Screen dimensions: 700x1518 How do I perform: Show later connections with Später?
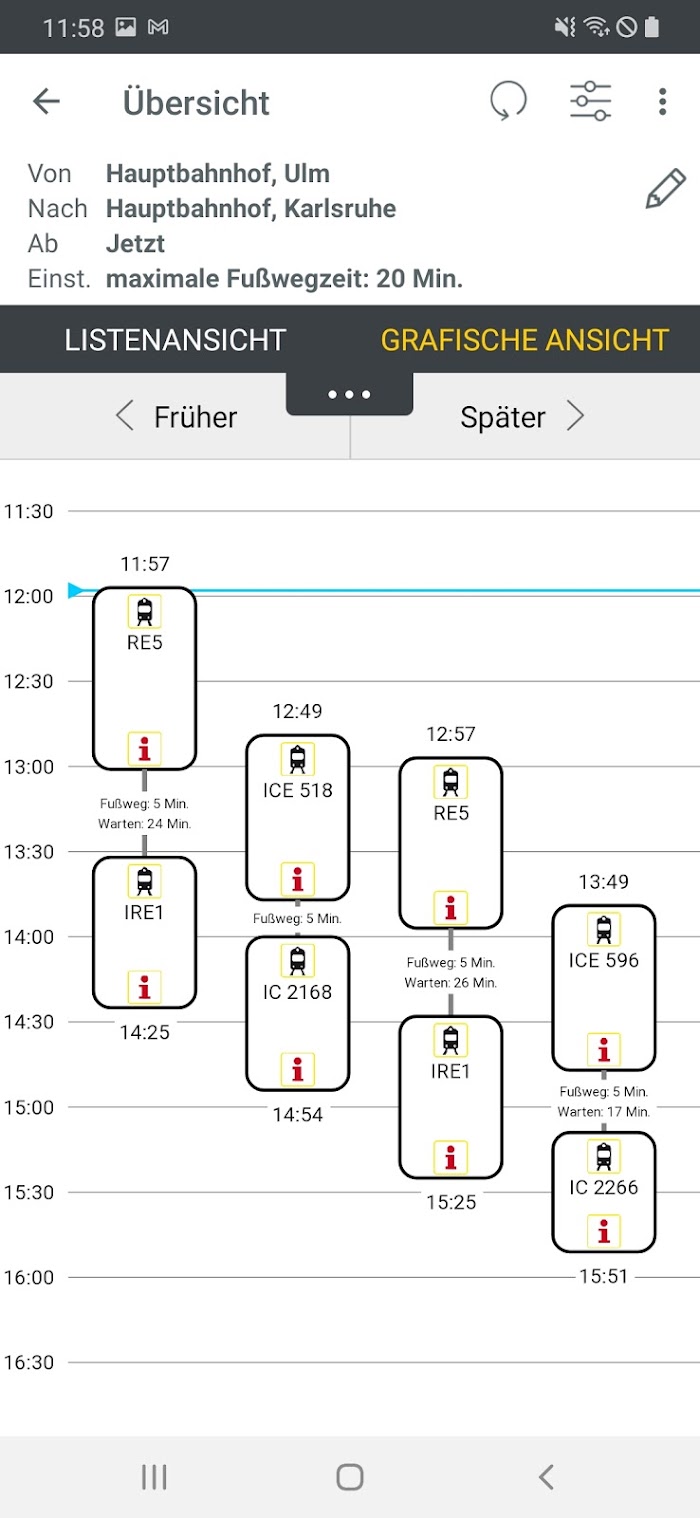(x=522, y=417)
